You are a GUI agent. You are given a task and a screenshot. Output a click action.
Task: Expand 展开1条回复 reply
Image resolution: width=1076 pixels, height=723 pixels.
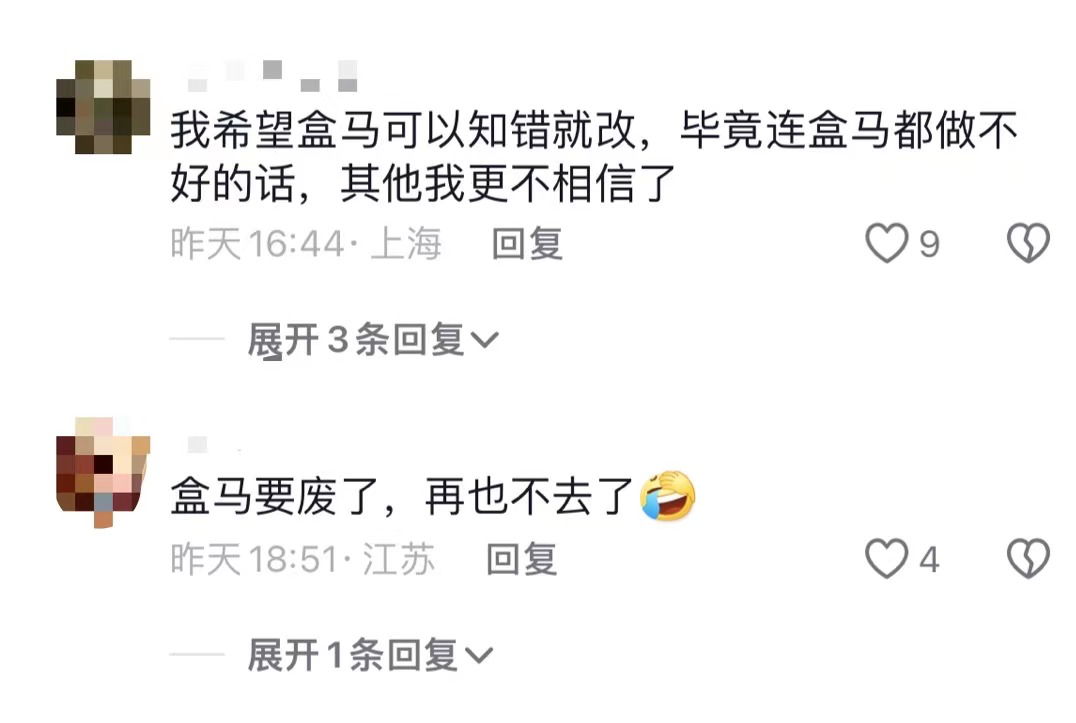tap(370, 656)
